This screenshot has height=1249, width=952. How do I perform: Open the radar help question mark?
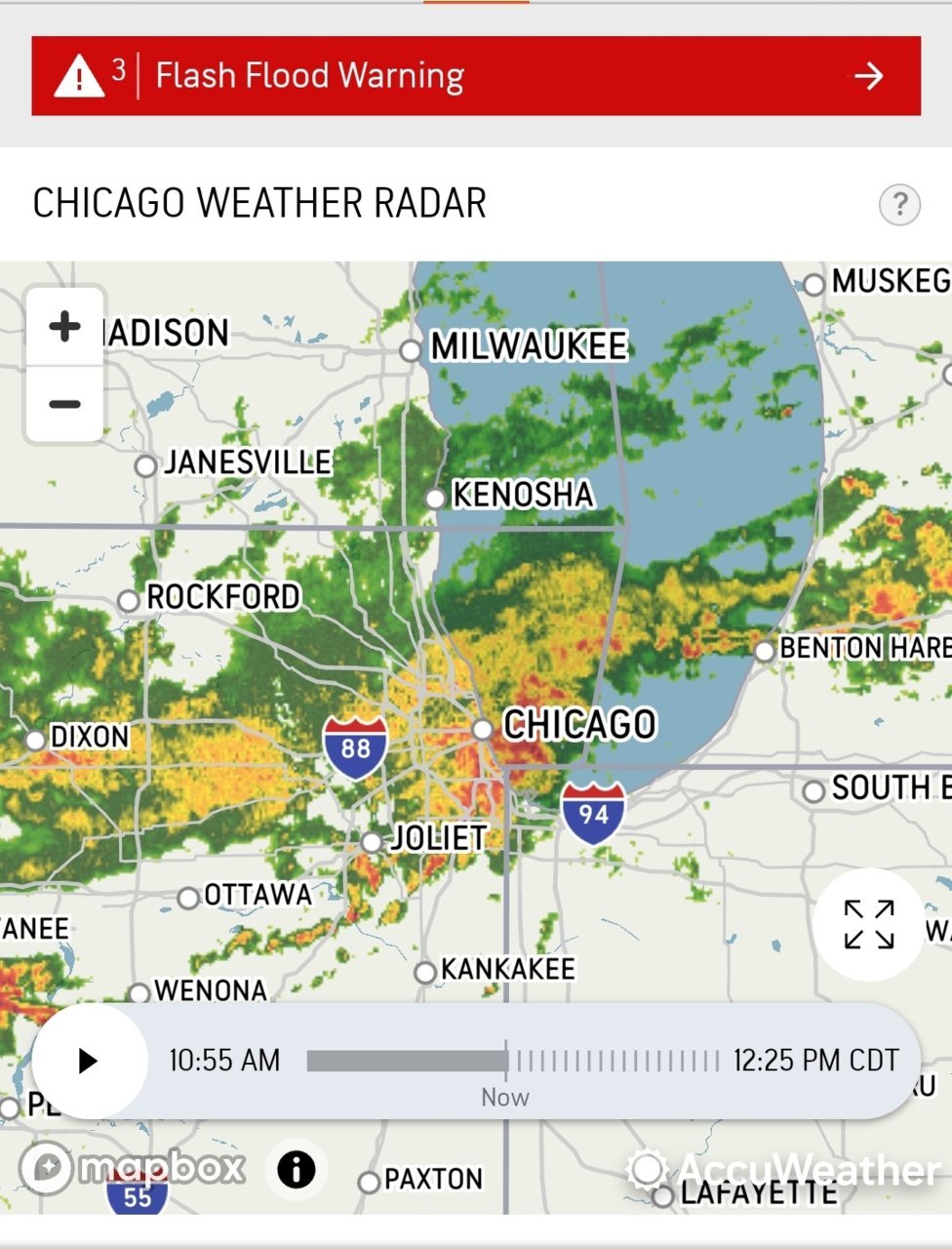pyautogui.click(x=899, y=205)
